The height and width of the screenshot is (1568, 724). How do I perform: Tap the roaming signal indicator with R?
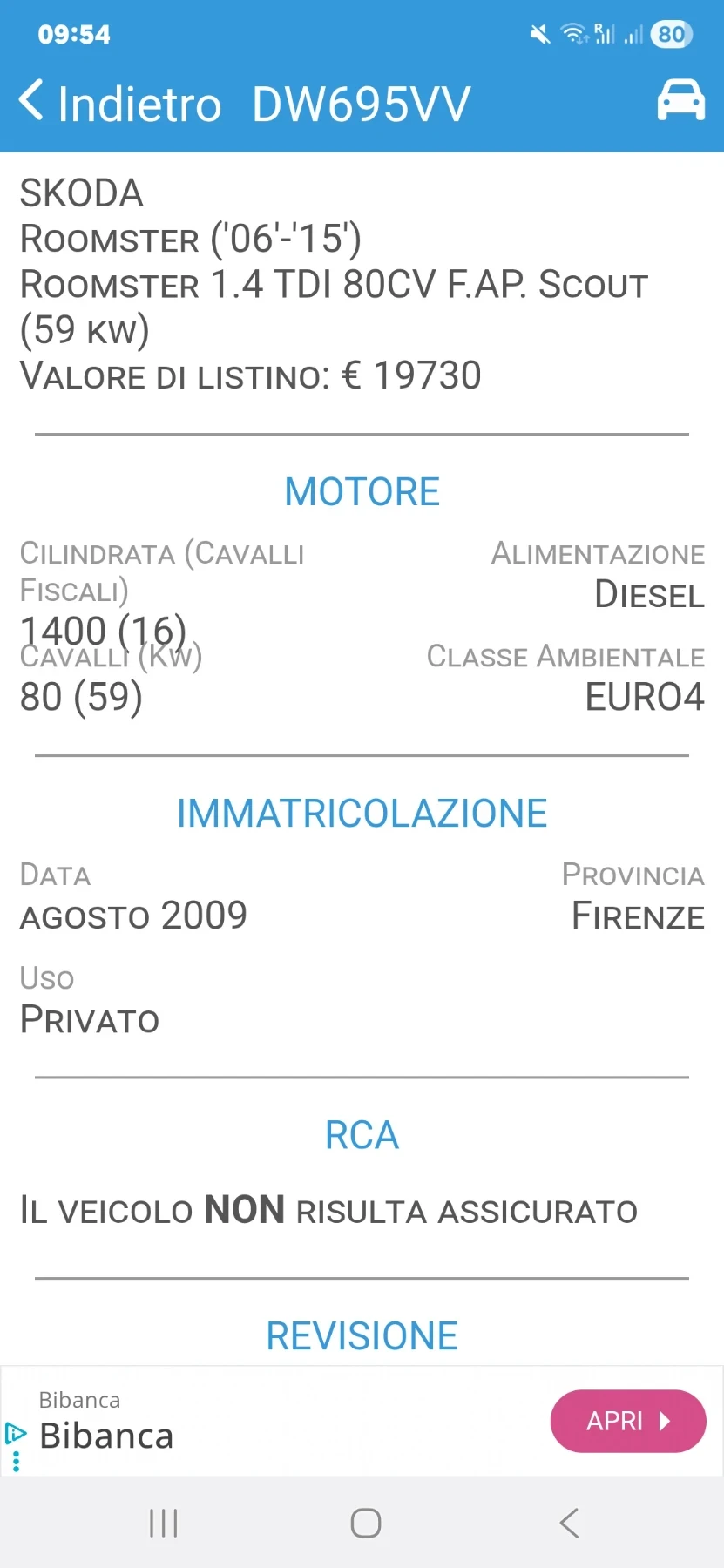click(603, 33)
